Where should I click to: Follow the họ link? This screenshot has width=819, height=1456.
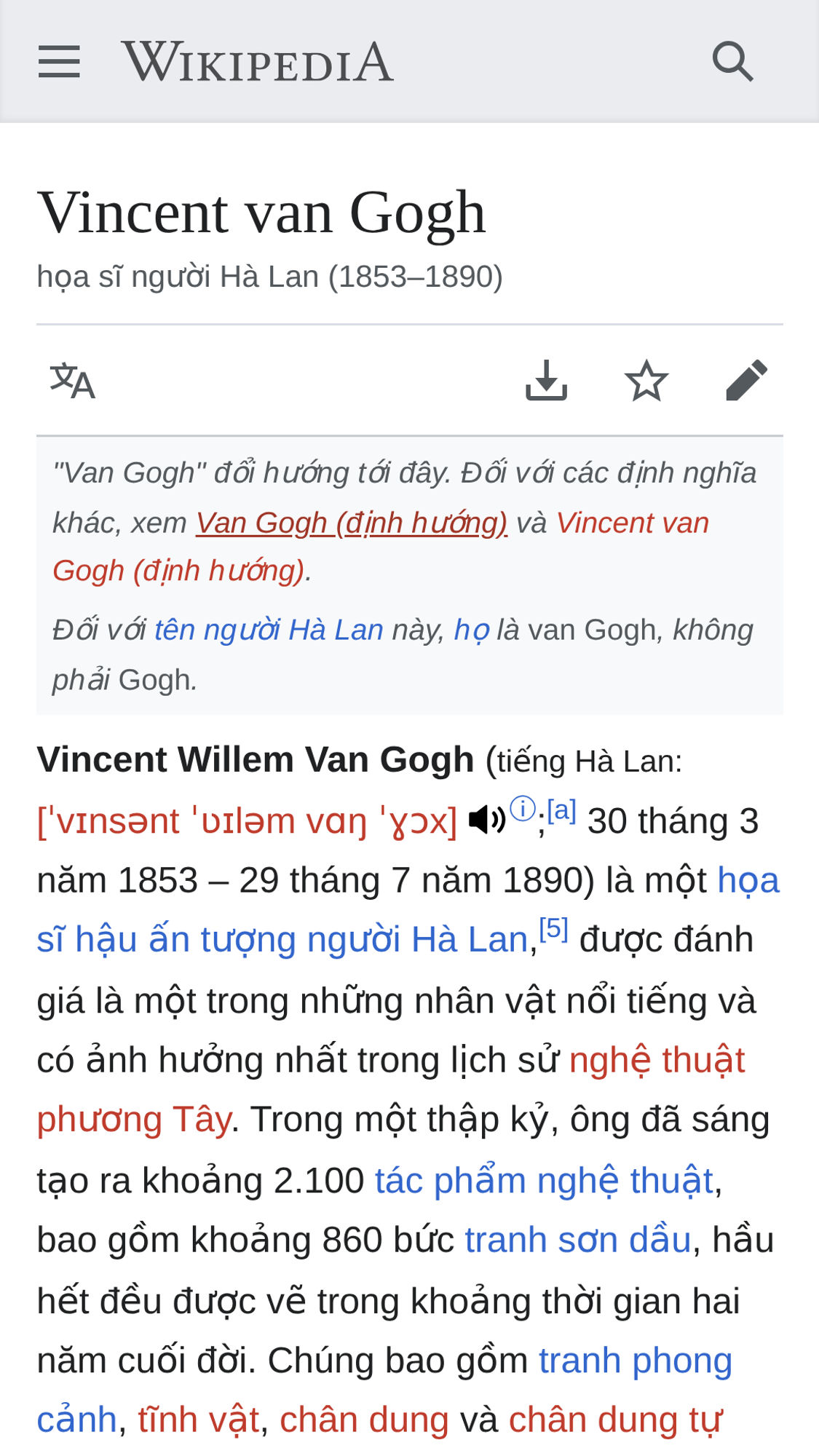472,630
